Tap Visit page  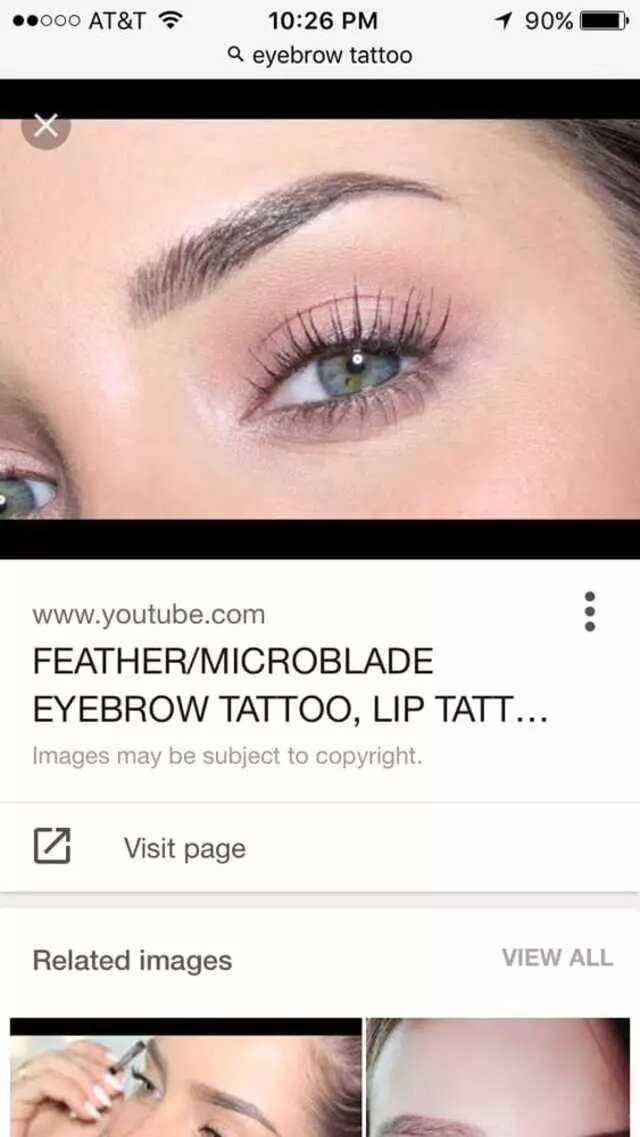pos(184,848)
